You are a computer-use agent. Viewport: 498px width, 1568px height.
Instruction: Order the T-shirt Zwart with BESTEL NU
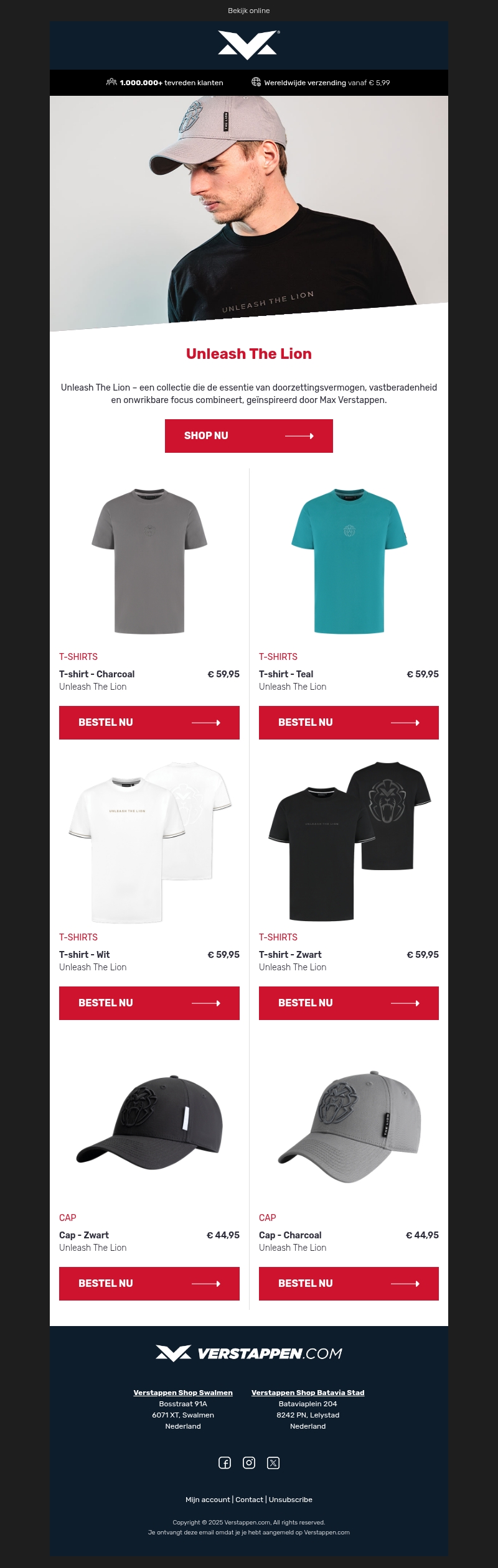[349, 1003]
